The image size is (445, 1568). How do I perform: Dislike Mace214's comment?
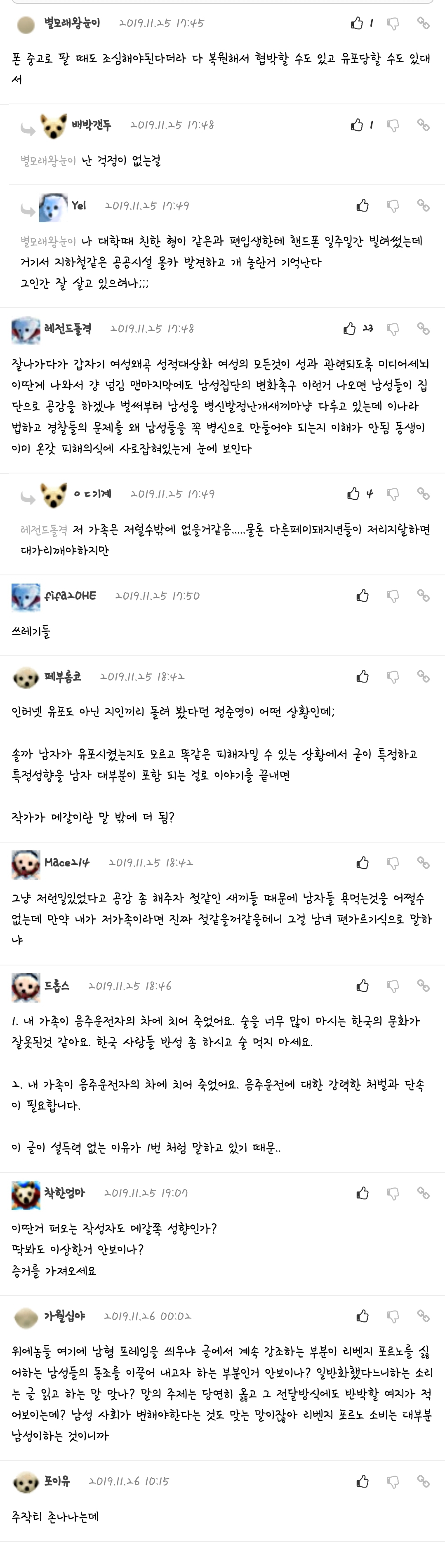click(393, 862)
